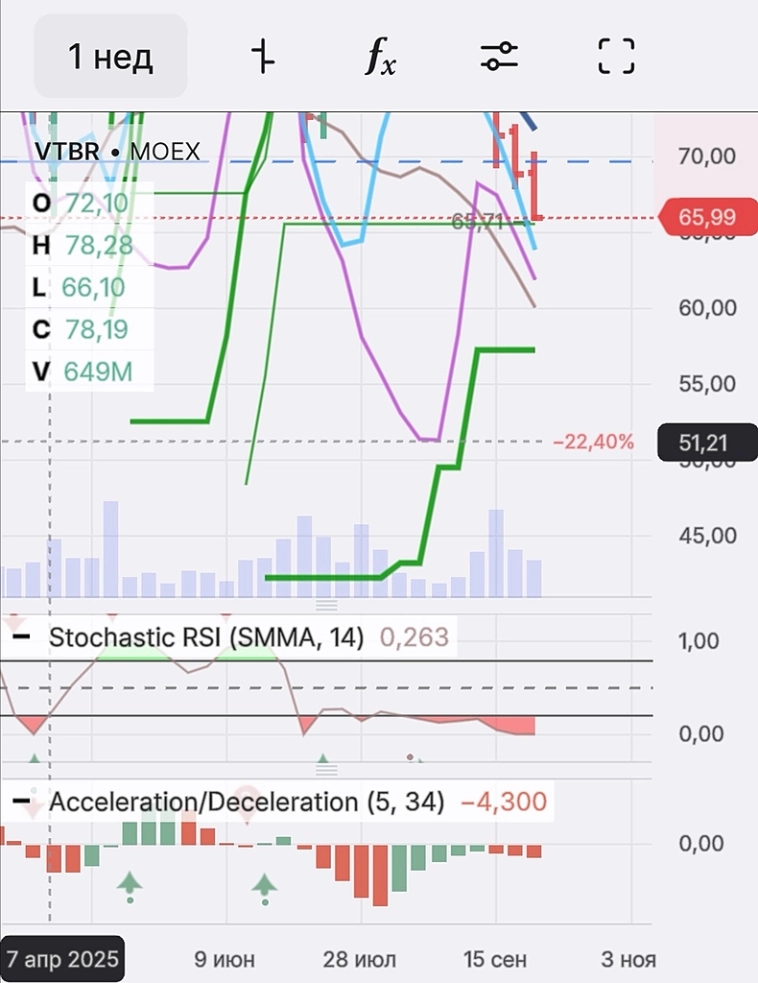Expand the chart to fullscreen
The height and width of the screenshot is (983, 758).
pos(616,57)
